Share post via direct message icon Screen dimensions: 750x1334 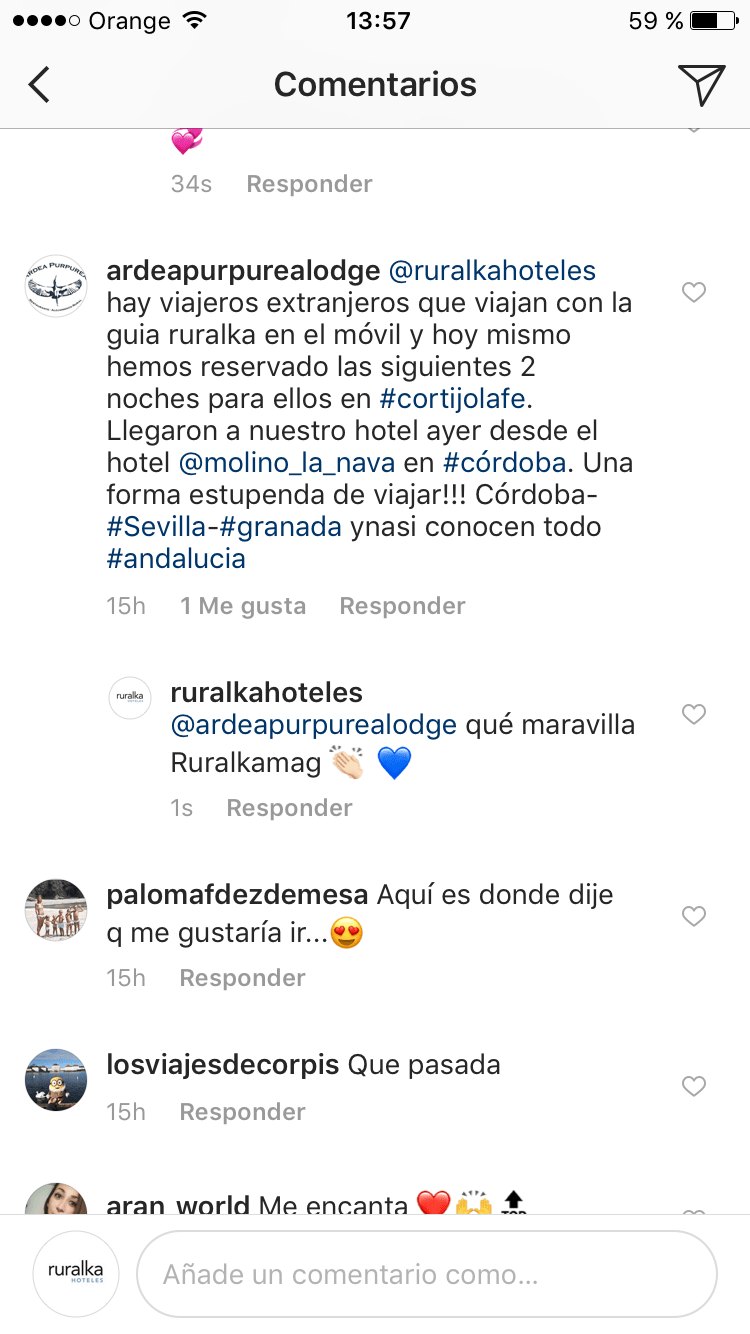(x=700, y=85)
